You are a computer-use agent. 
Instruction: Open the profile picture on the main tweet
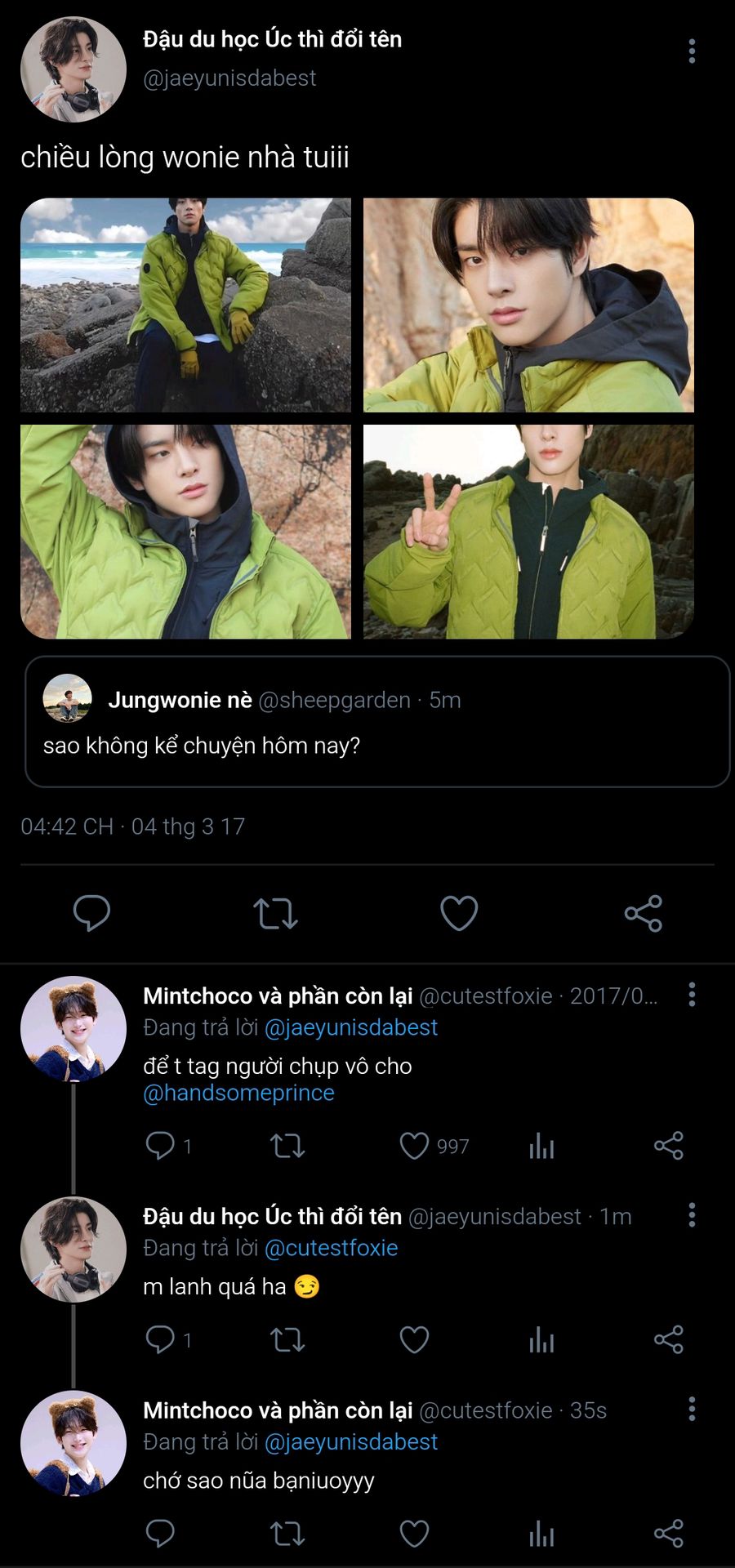73,69
